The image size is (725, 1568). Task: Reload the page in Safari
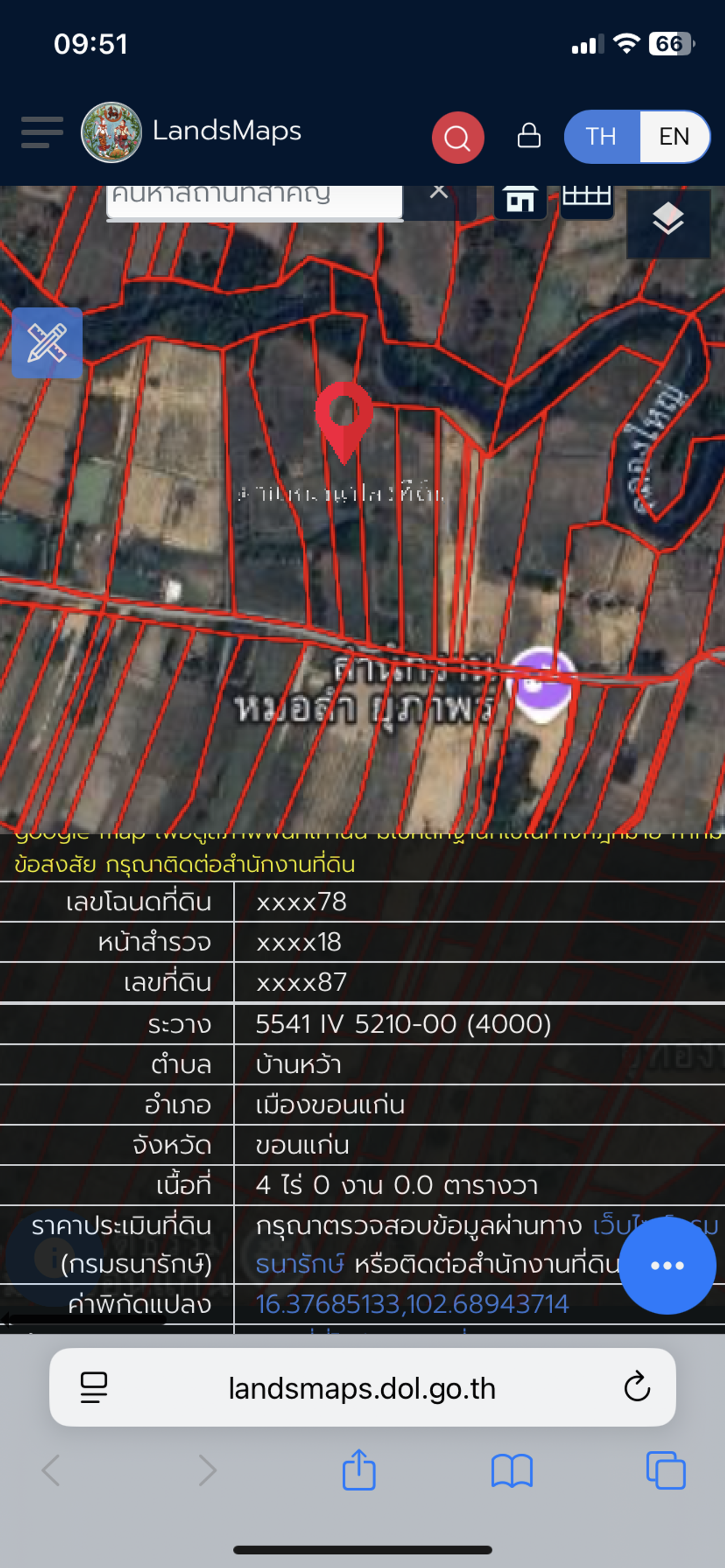point(637,1387)
